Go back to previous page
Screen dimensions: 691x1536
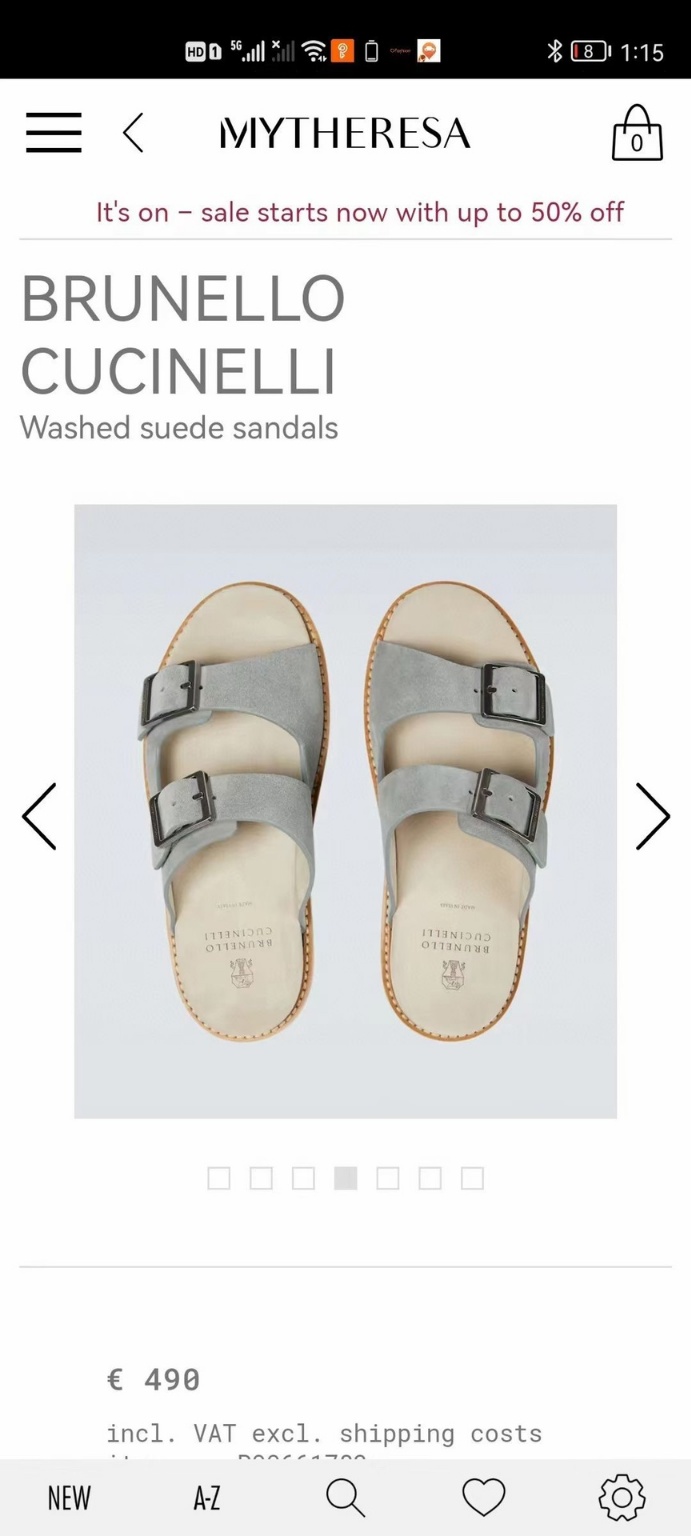(x=133, y=132)
